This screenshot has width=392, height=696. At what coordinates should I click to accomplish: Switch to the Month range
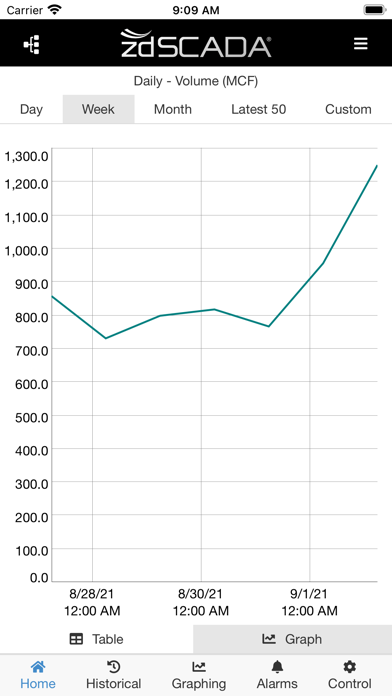173,109
